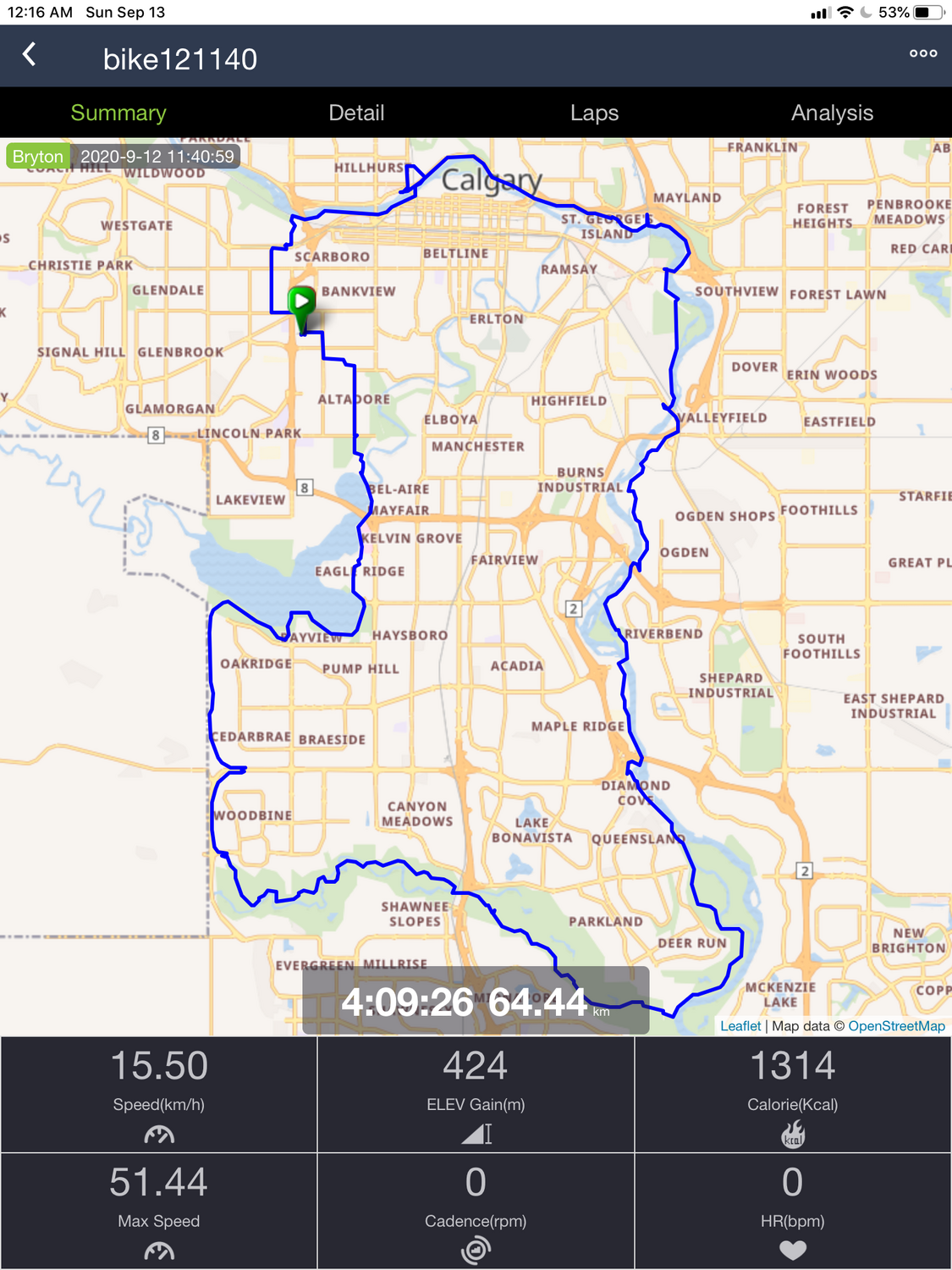The image size is (952, 1270).
Task: Open the OpenStreetMap link
Action: click(x=896, y=1026)
